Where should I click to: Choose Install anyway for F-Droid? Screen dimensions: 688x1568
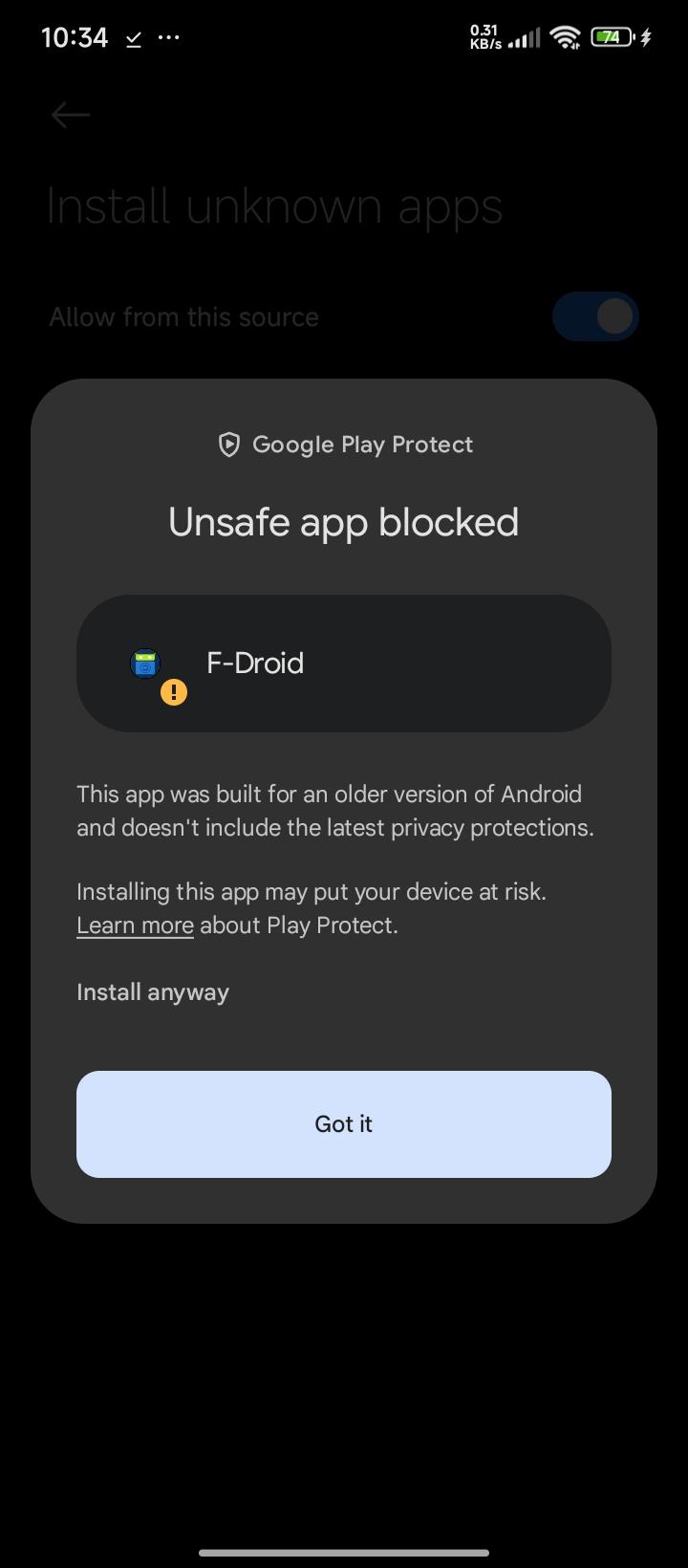coord(153,992)
